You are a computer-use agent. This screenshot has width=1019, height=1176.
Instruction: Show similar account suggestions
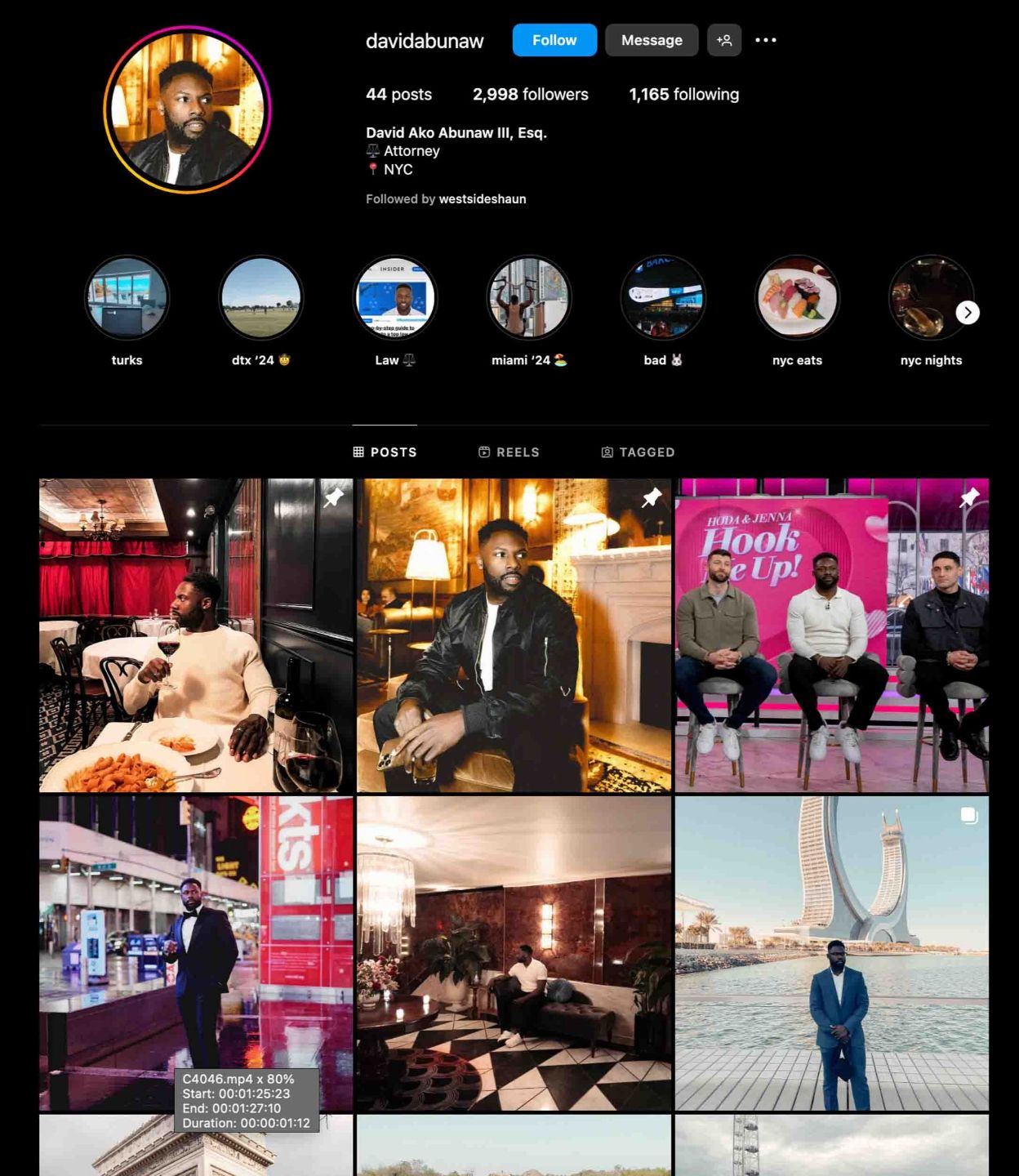(x=724, y=40)
